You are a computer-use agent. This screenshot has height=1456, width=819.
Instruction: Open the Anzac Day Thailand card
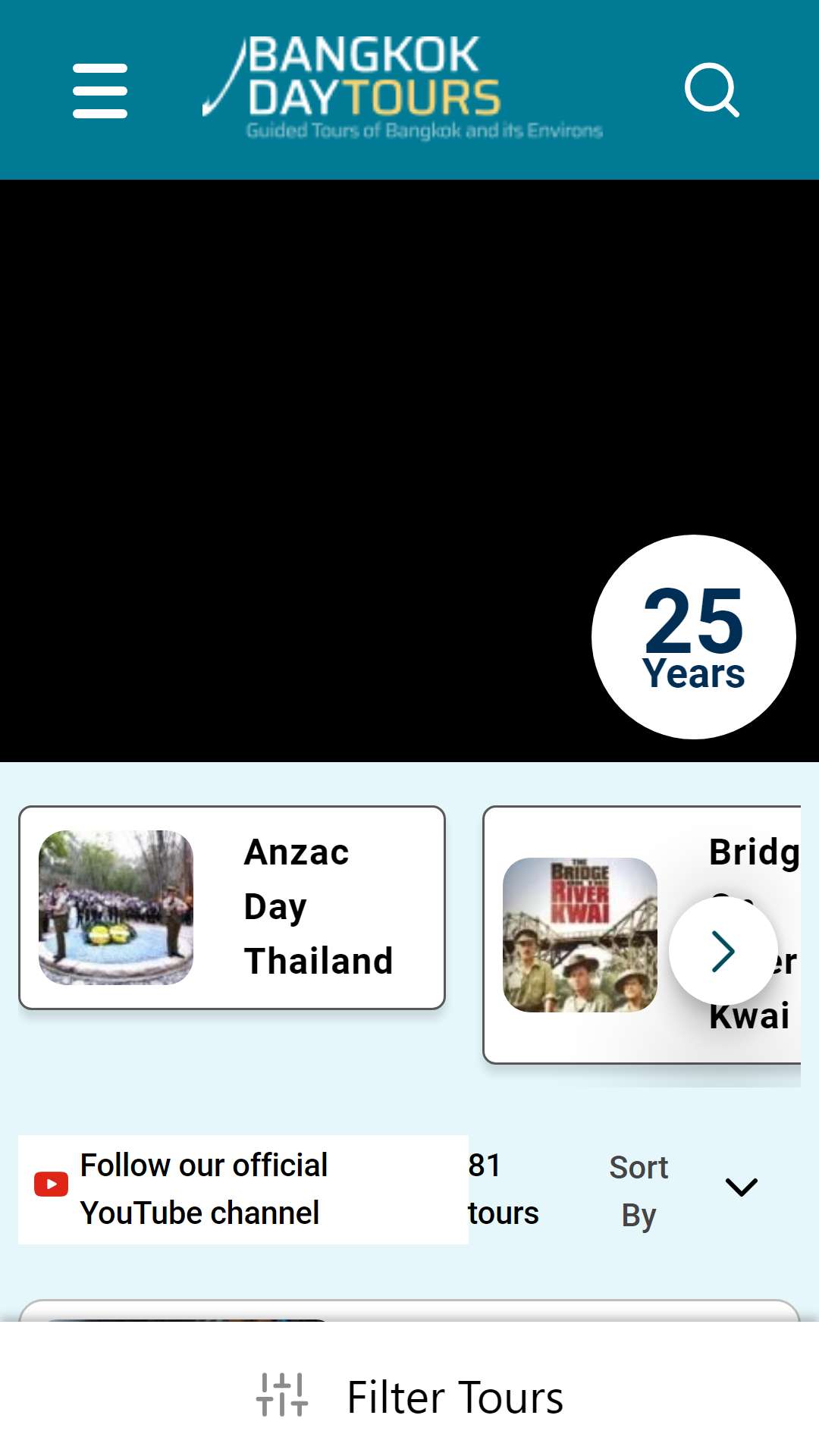[x=231, y=908]
